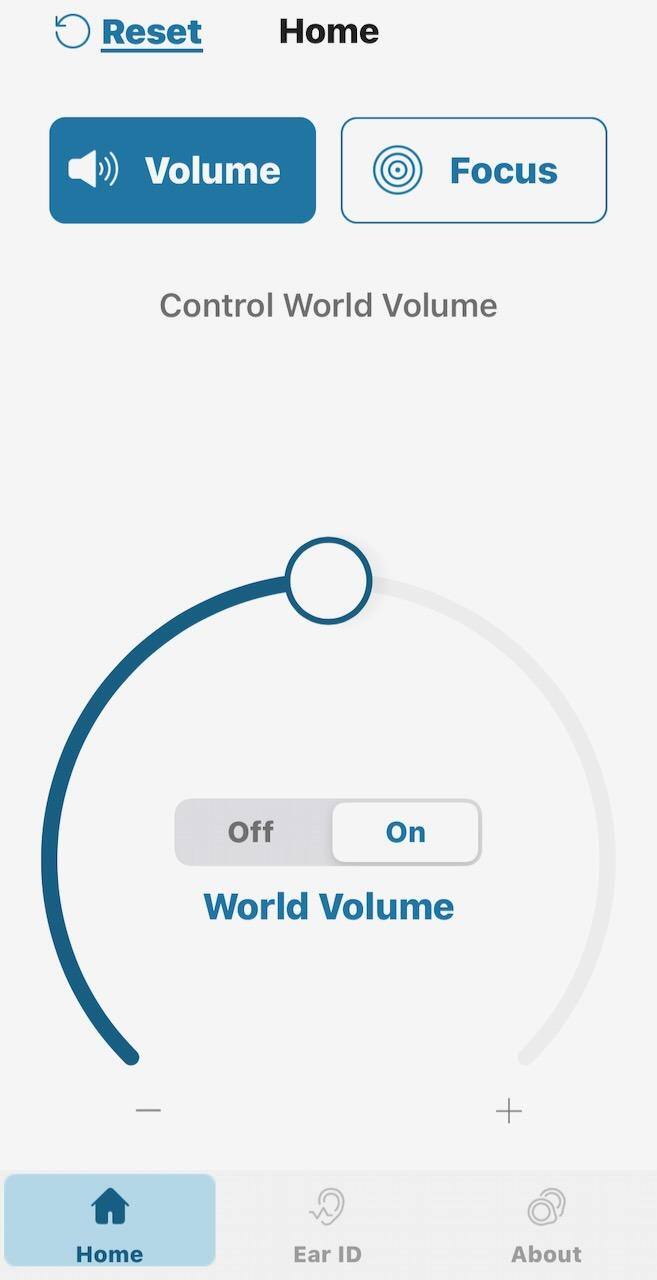Turn World Volume off
This screenshot has width=657, height=1280.
(251, 832)
